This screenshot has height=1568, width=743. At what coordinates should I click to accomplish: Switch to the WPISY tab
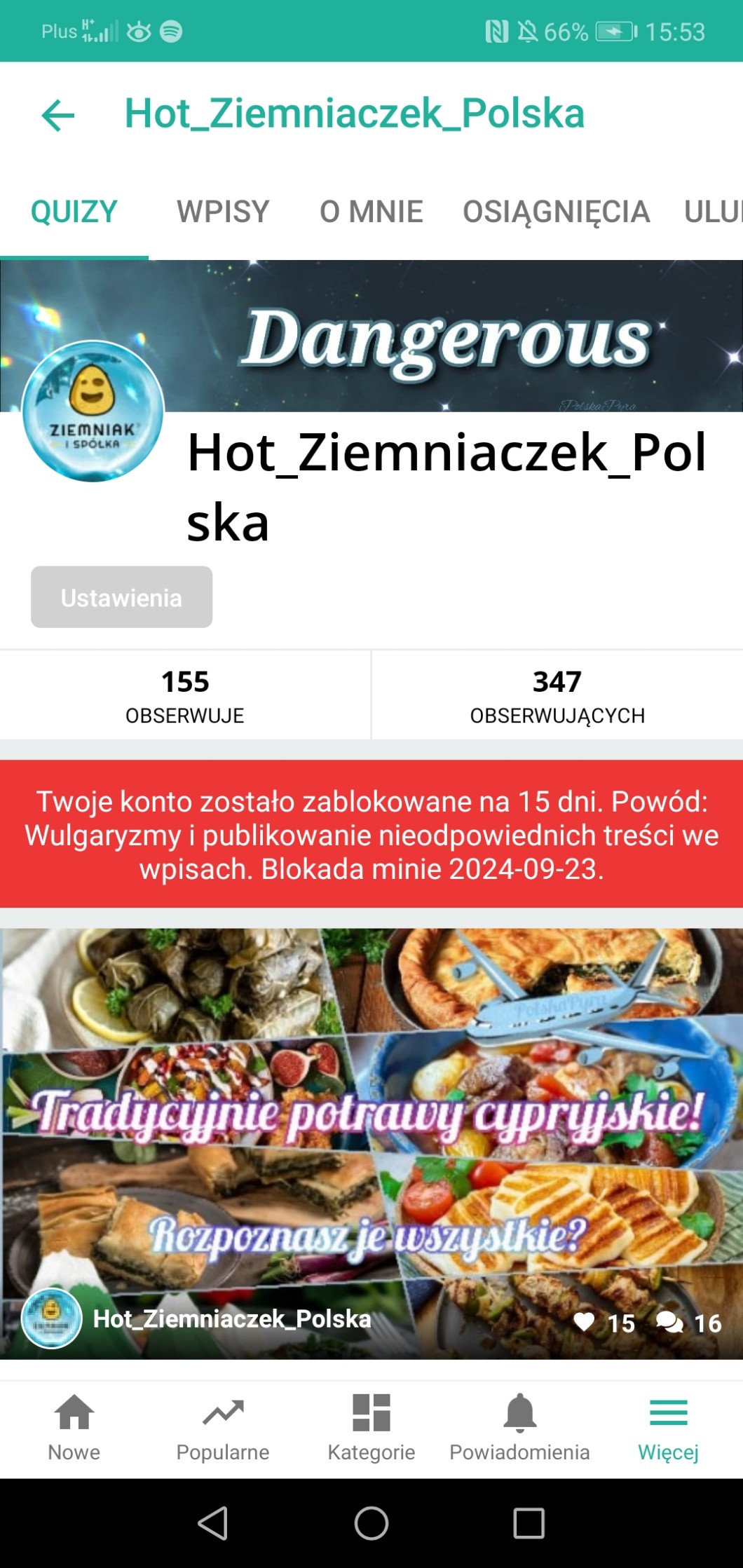[x=223, y=212]
